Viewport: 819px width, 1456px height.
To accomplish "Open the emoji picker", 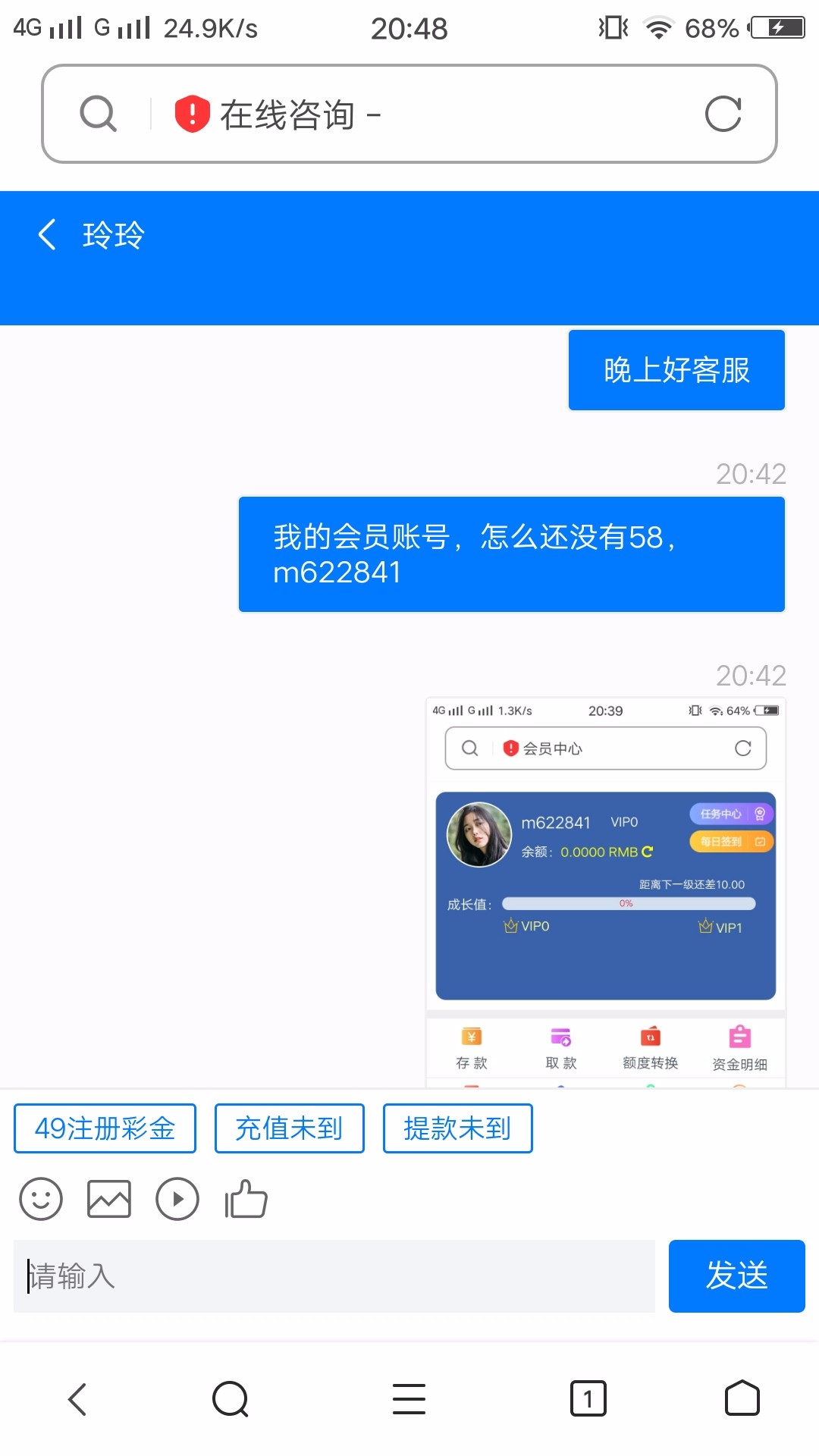I will 41,1199.
